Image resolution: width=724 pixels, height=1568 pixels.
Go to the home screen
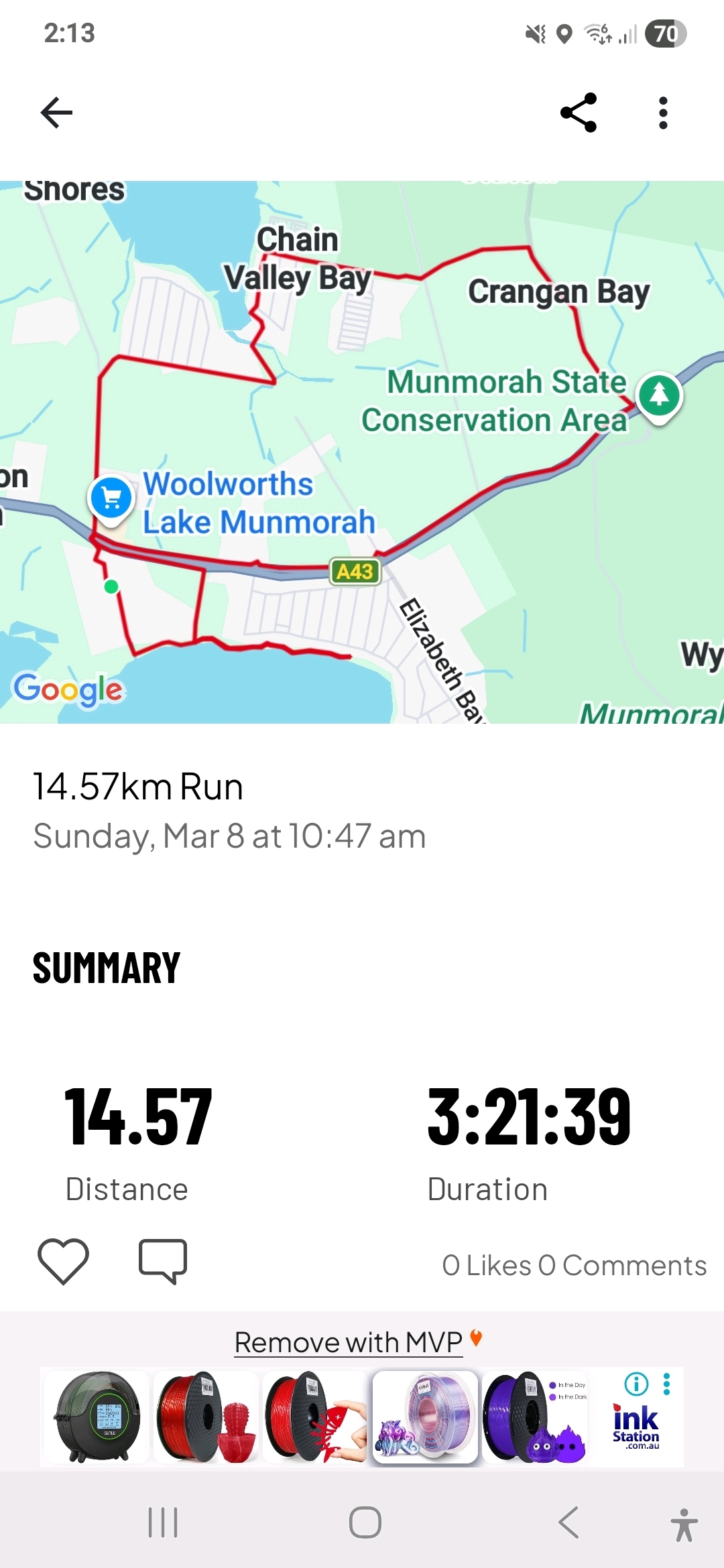(365, 1522)
